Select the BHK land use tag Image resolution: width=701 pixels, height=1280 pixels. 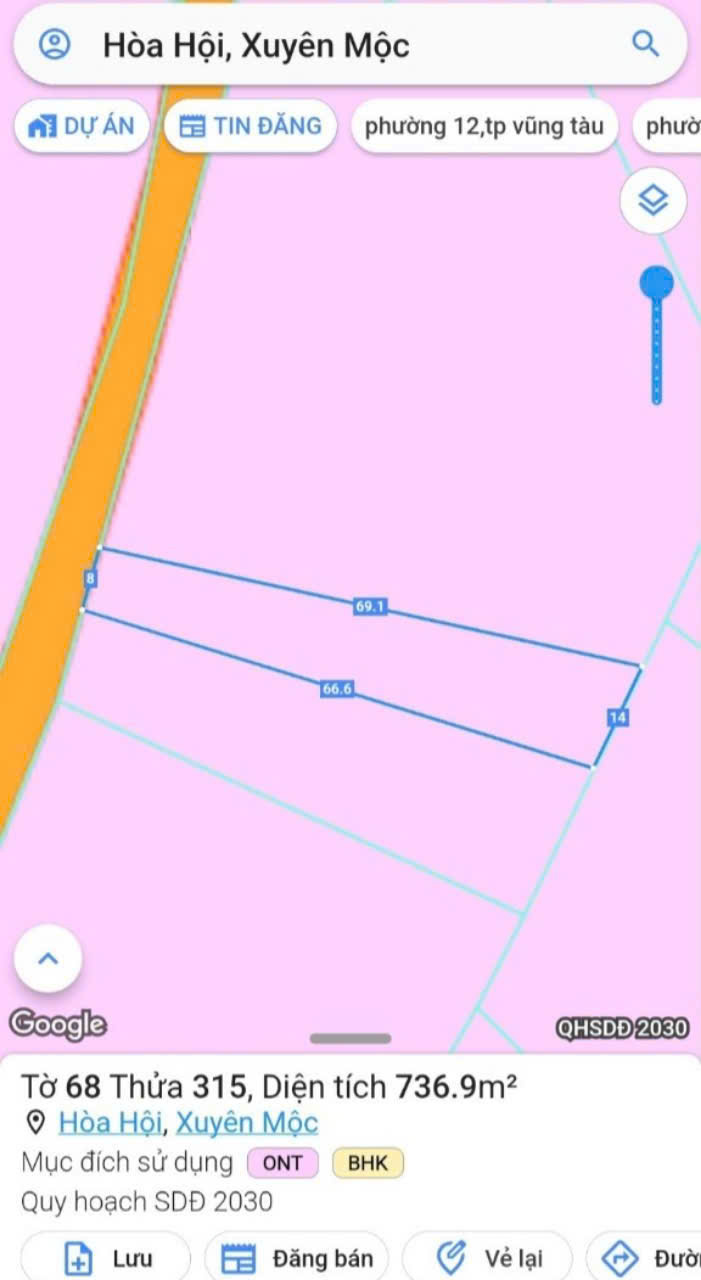click(x=368, y=1163)
